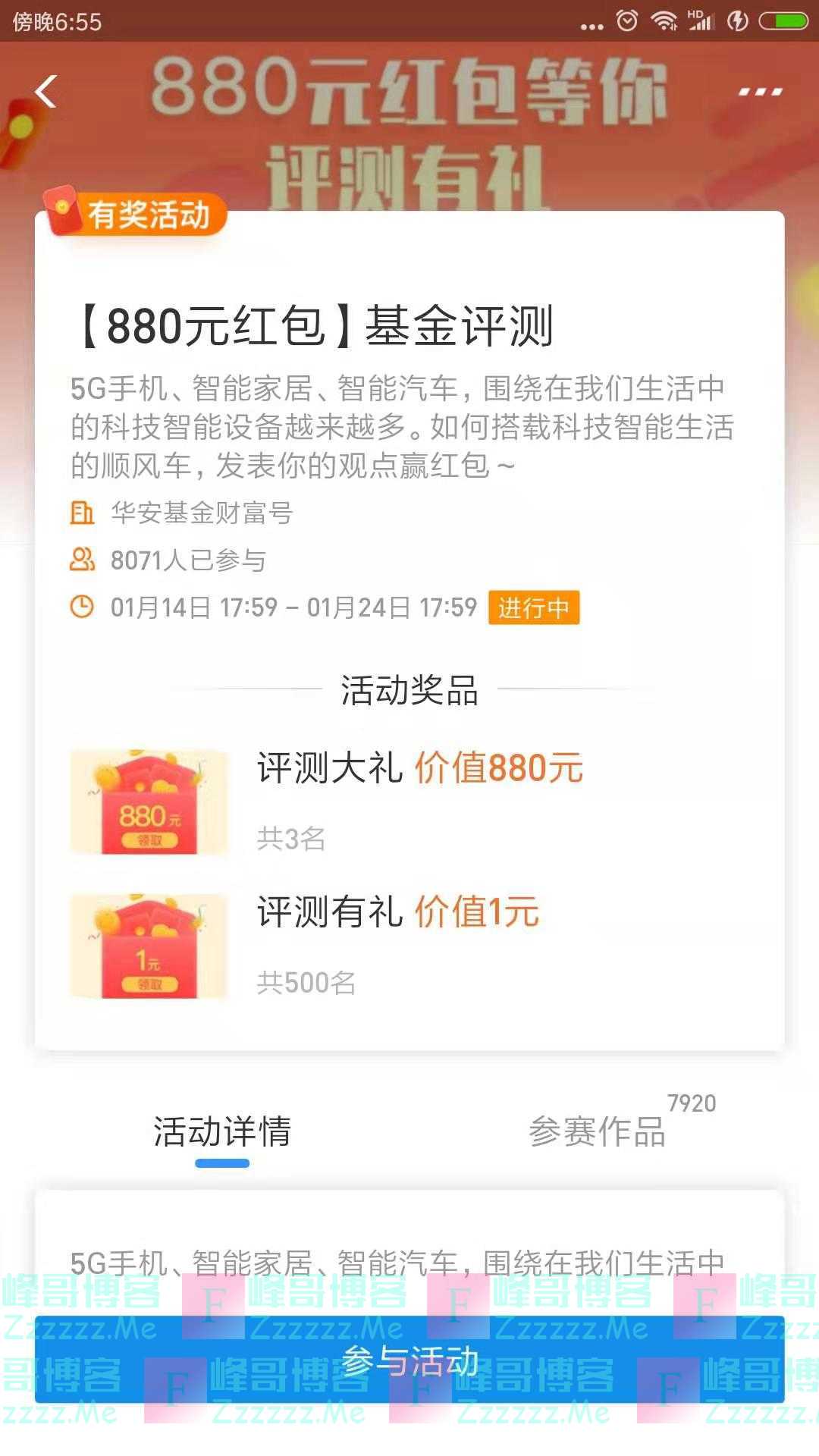Join via the 参与活动 button
Screen dimensions: 819x1456
[x=409, y=1361]
